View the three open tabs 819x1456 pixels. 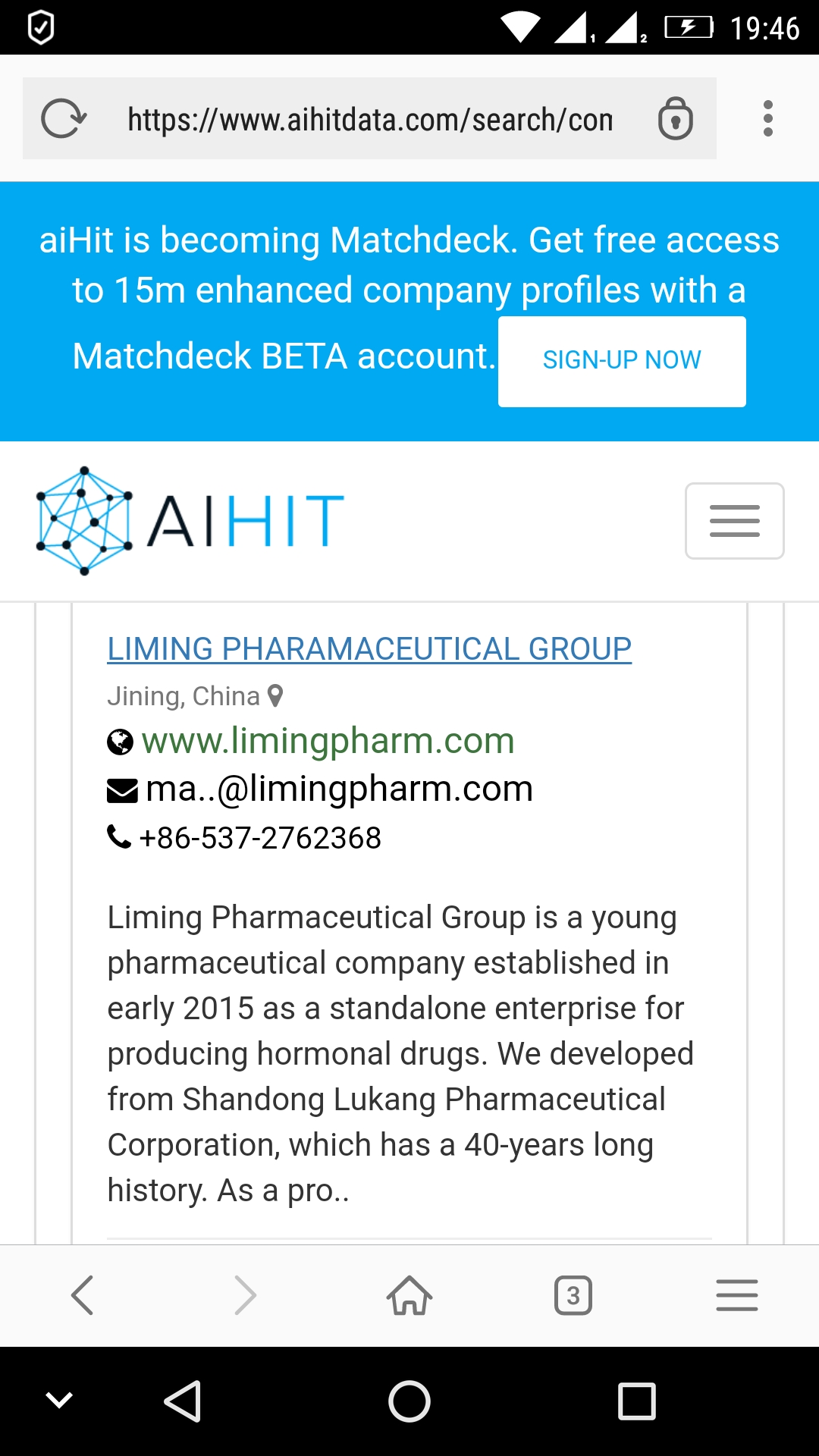[x=573, y=1294]
